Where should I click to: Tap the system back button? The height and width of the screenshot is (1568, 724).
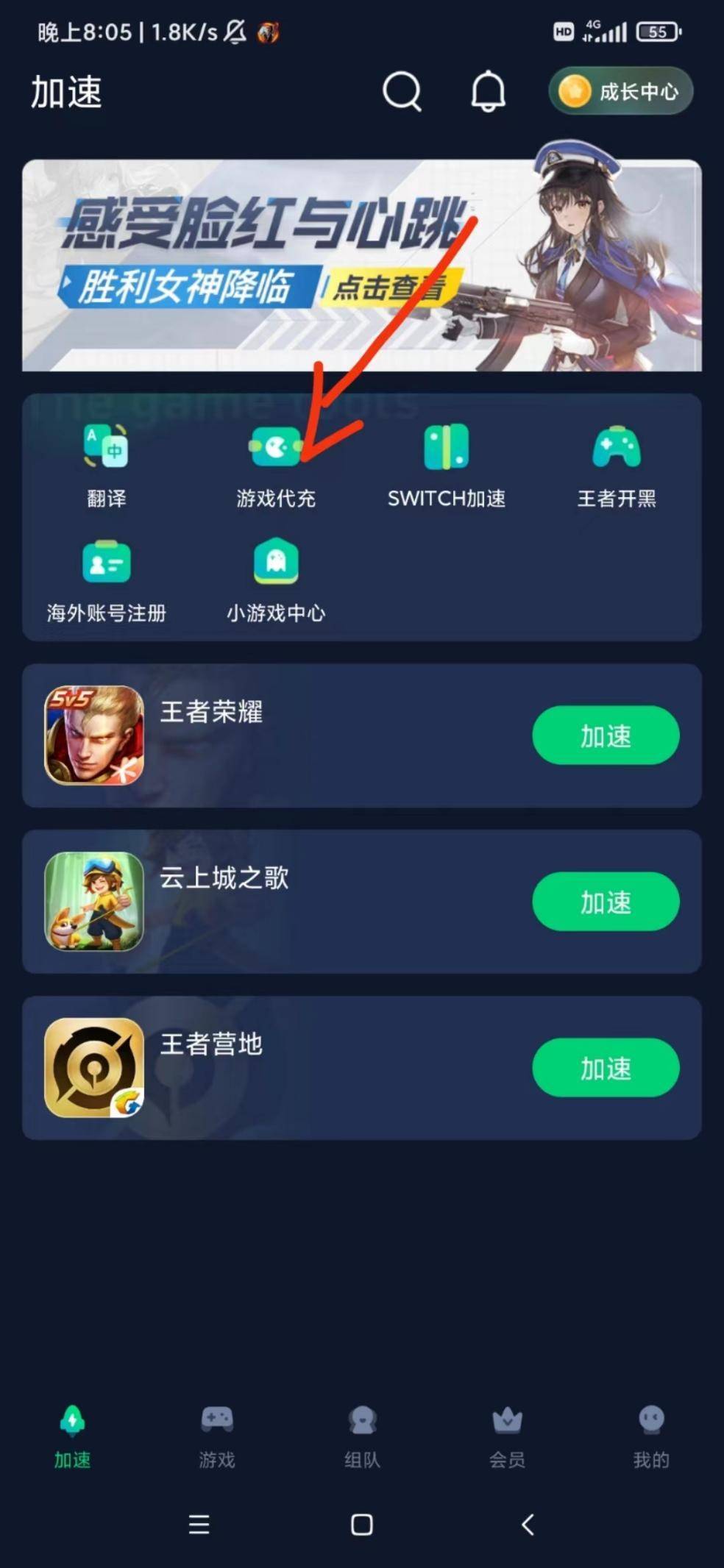(528, 1525)
